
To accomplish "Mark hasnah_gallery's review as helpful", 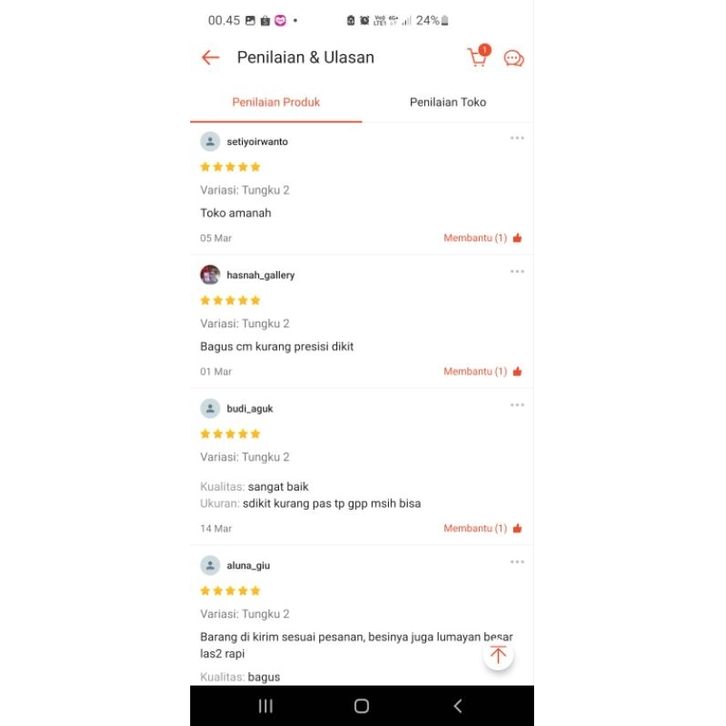I will click(x=483, y=371).
